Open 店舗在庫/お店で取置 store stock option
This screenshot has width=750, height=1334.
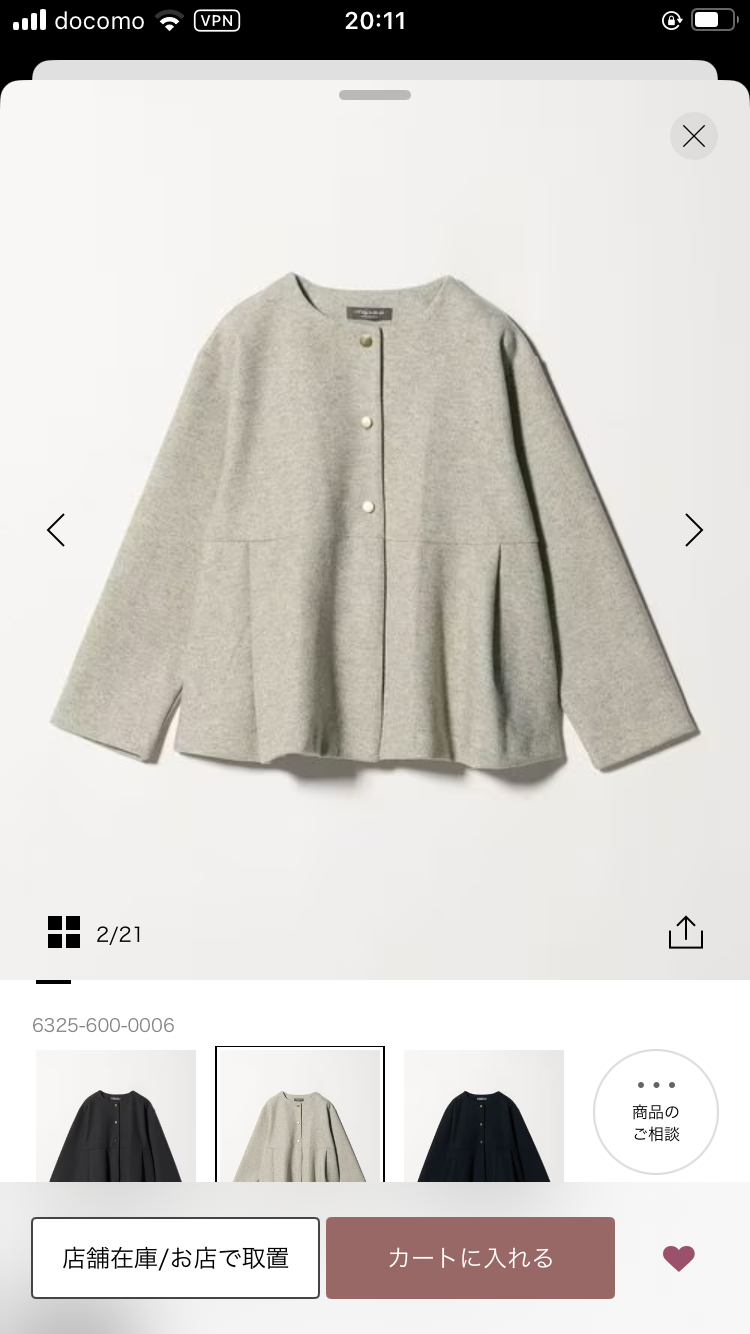pyautogui.click(x=175, y=1258)
